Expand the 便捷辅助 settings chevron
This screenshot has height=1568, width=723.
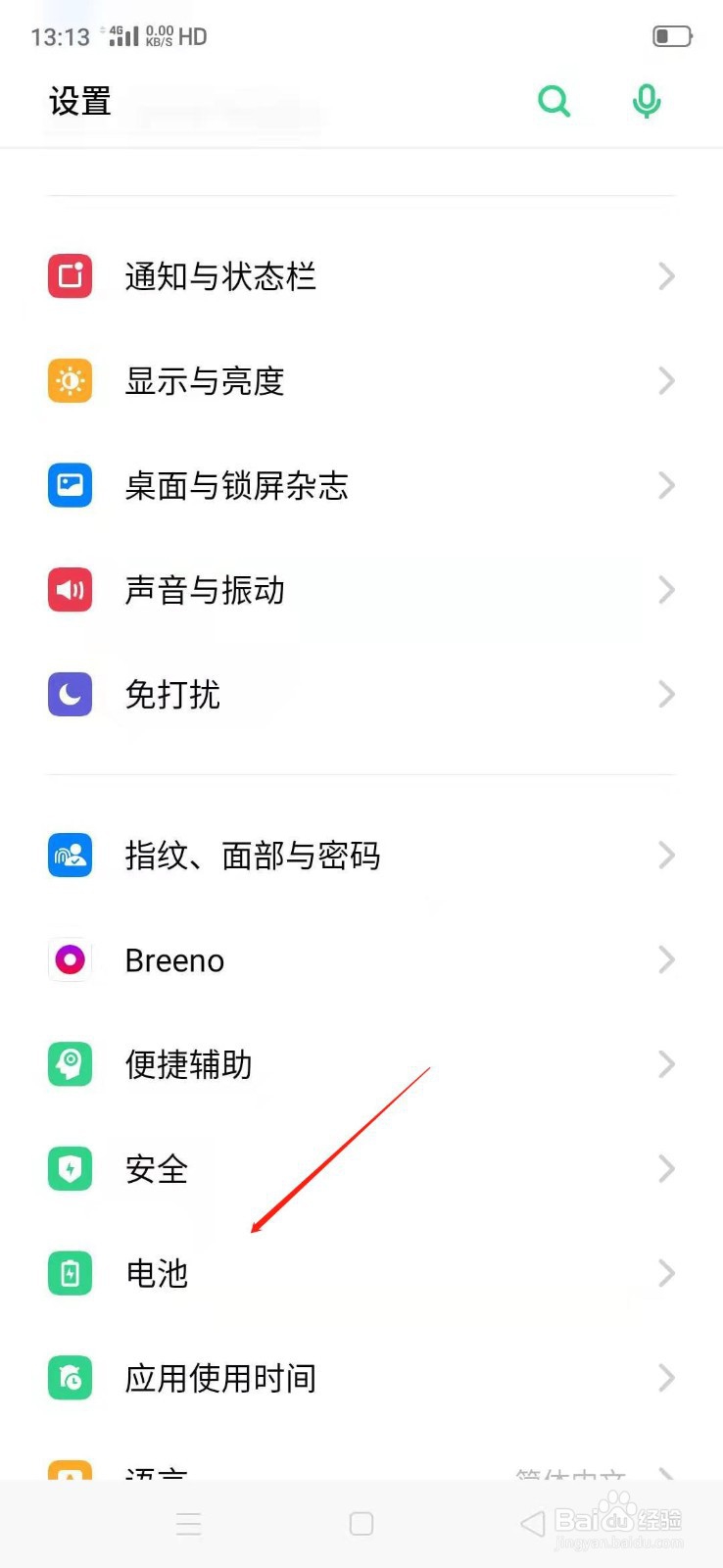[x=667, y=1063]
